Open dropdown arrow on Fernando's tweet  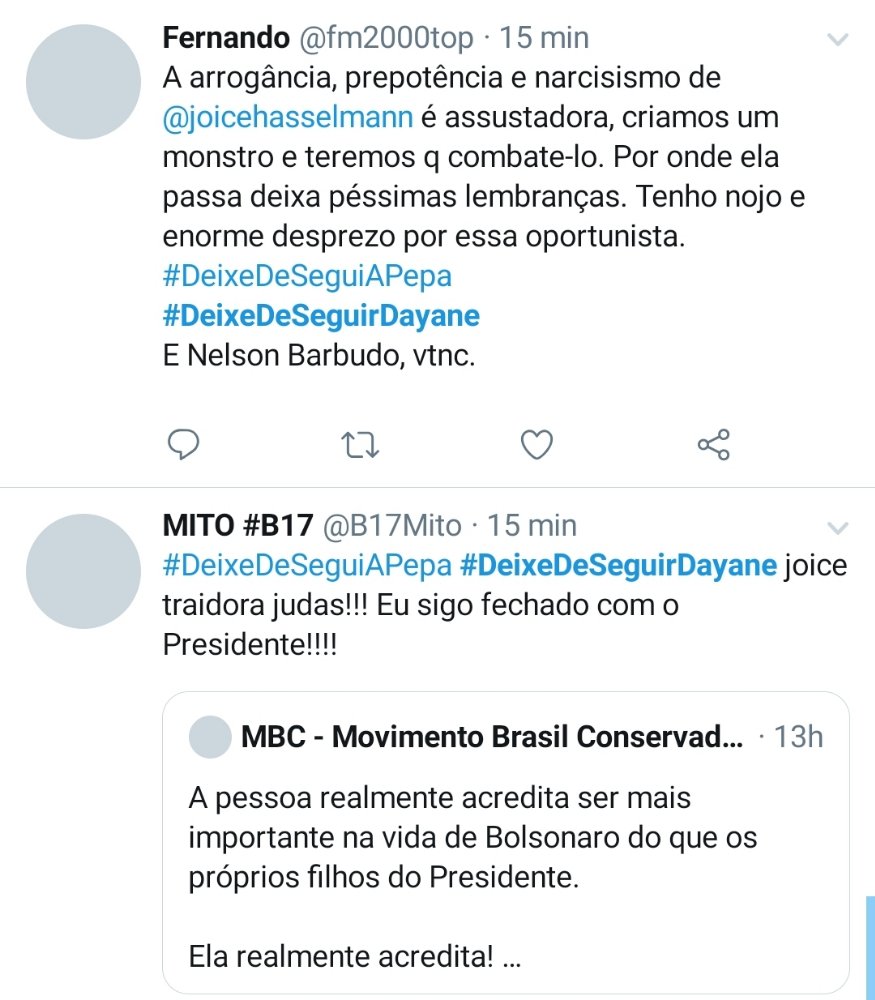tap(838, 41)
